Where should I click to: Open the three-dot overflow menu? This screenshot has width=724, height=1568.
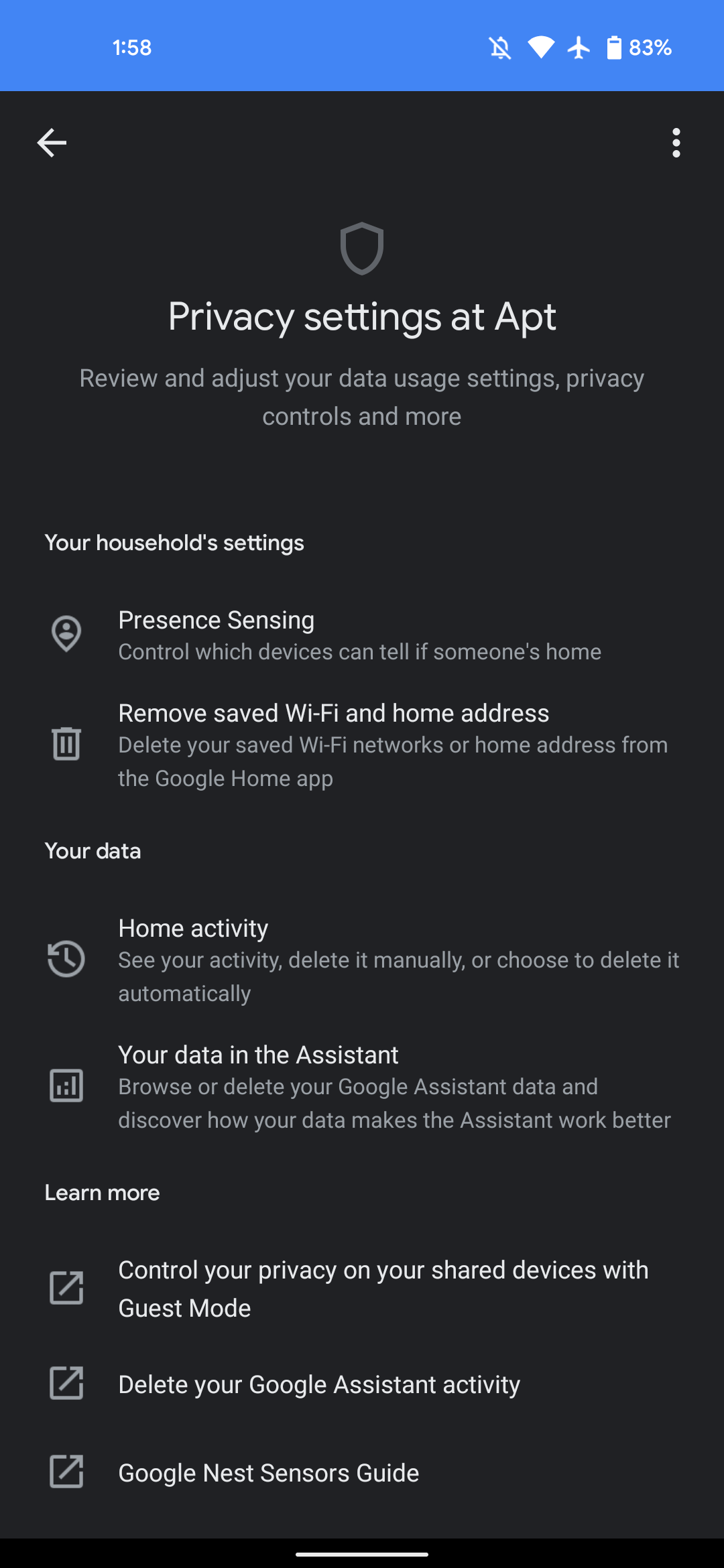tap(676, 143)
